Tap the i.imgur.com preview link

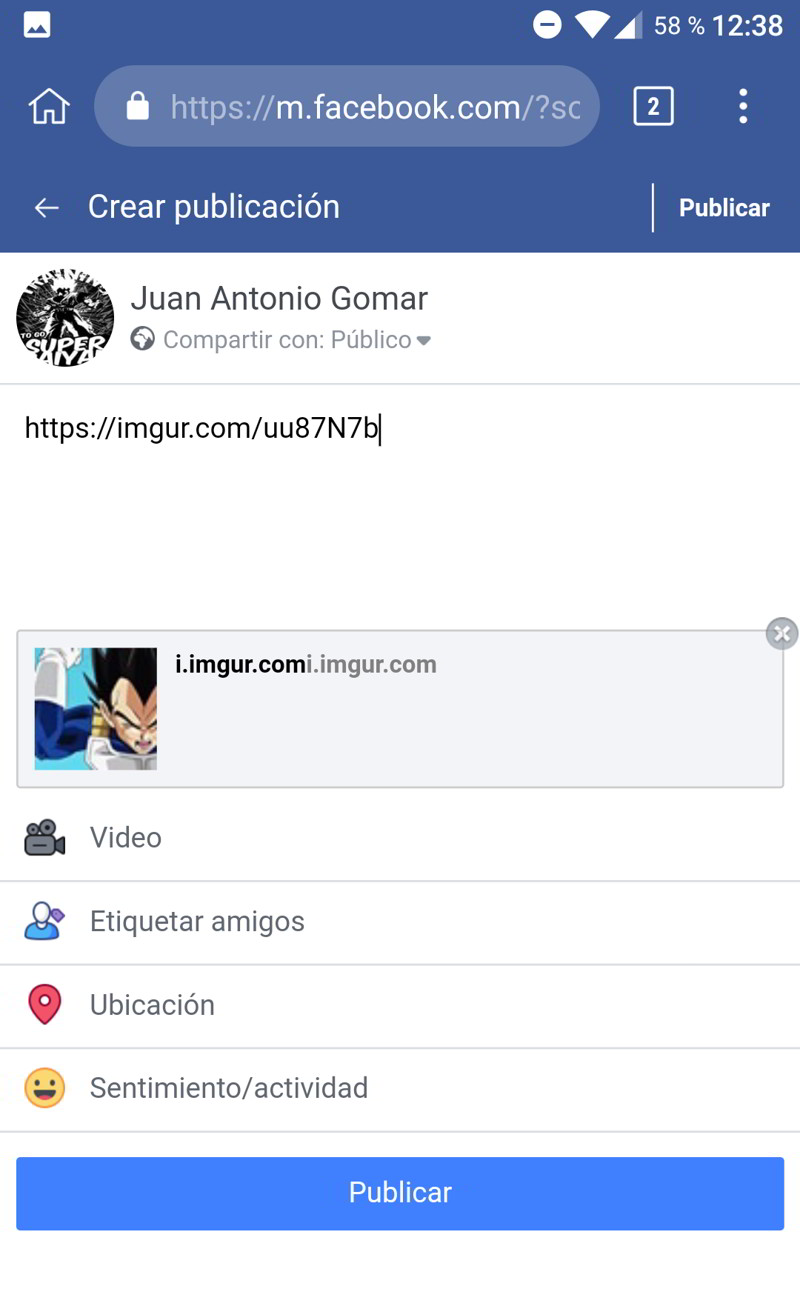pyautogui.click(x=305, y=664)
